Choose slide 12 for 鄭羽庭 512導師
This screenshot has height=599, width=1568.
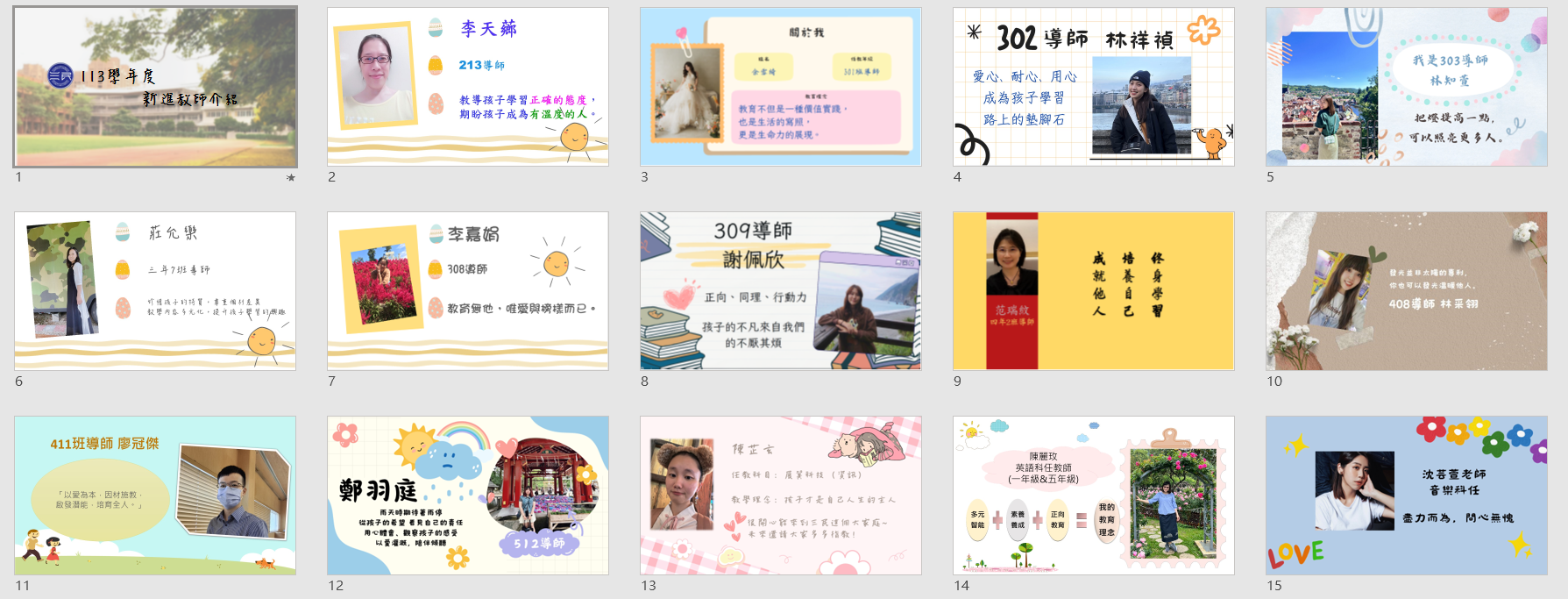pyautogui.click(x=468, y=495)
